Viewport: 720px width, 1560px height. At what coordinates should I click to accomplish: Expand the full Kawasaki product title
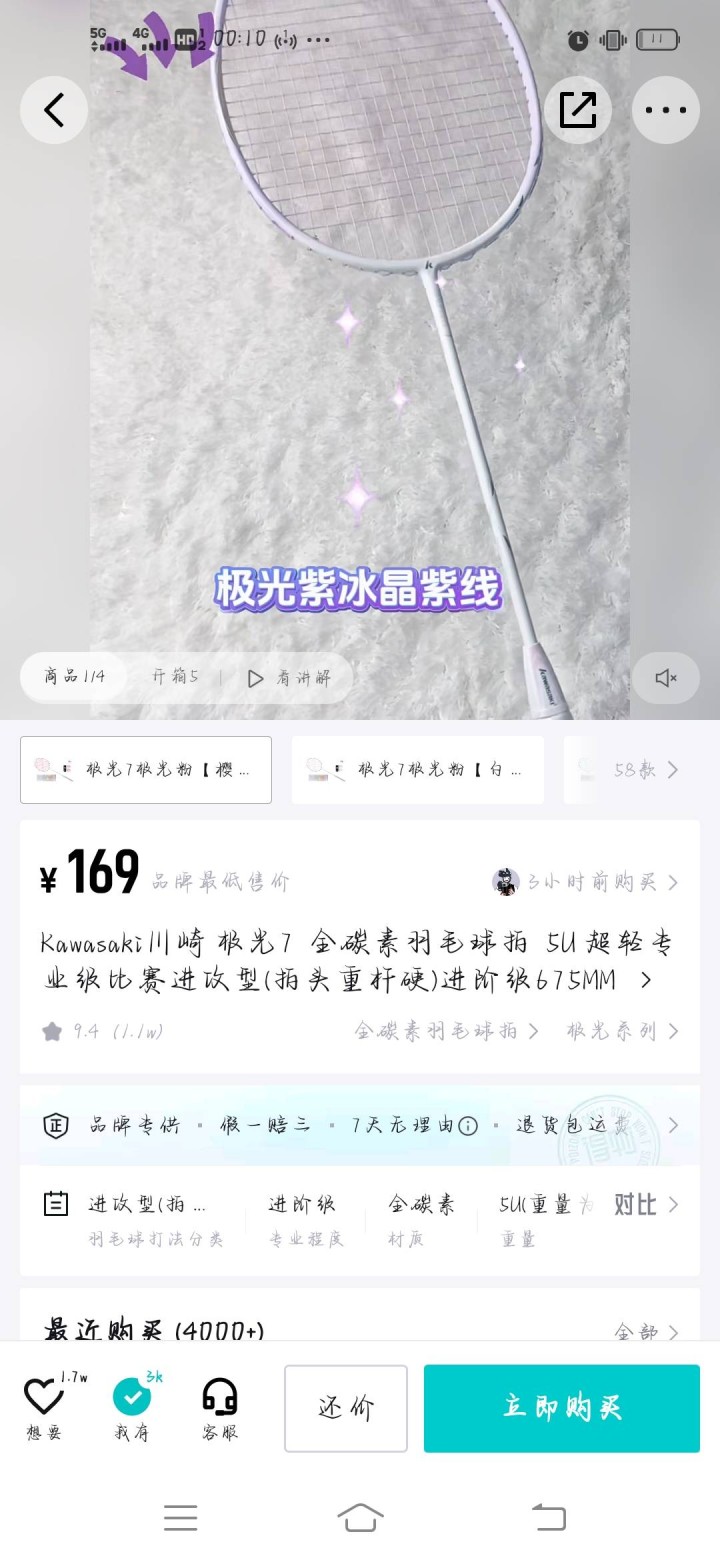click(x=646, y=980)
